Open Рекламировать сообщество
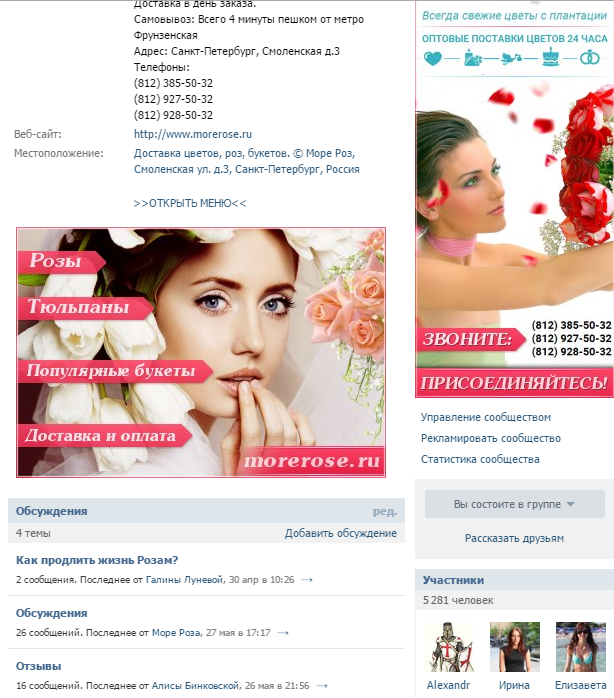The height and width of the screenshot is (698, 614). 490,438
